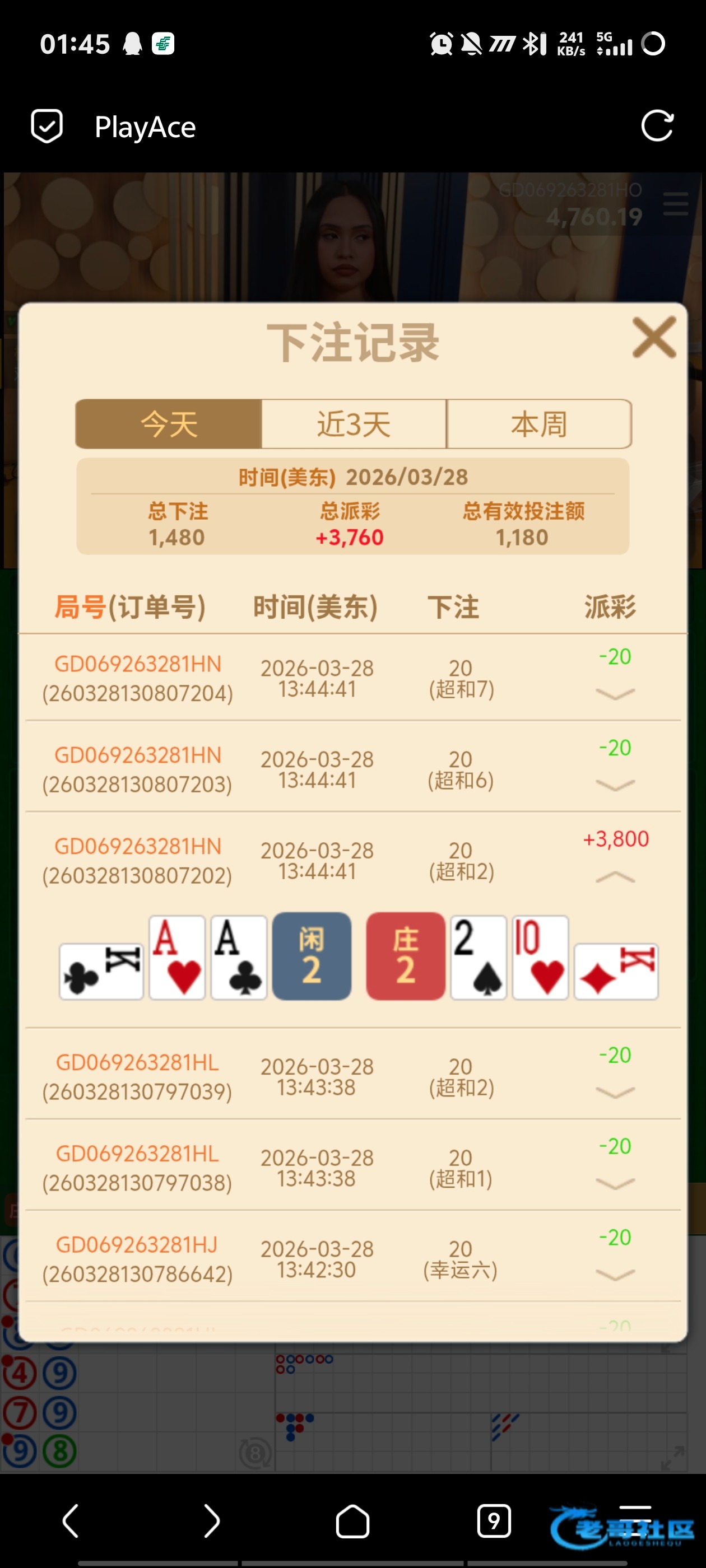Screen dimensions: 706x1568
Task: Reload the PlayAce page
Action: [657, 127]
